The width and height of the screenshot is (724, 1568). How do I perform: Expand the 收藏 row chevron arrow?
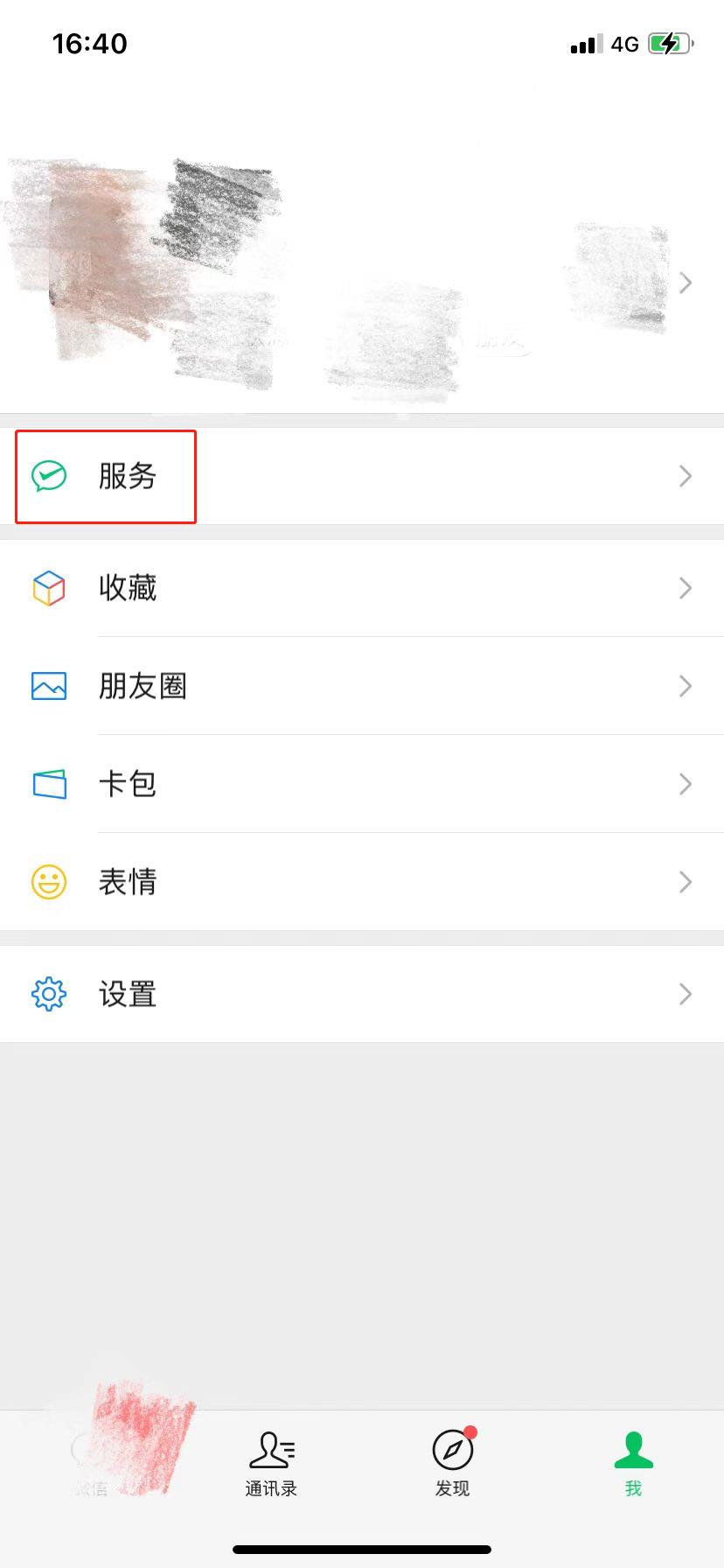coord(686,588)
